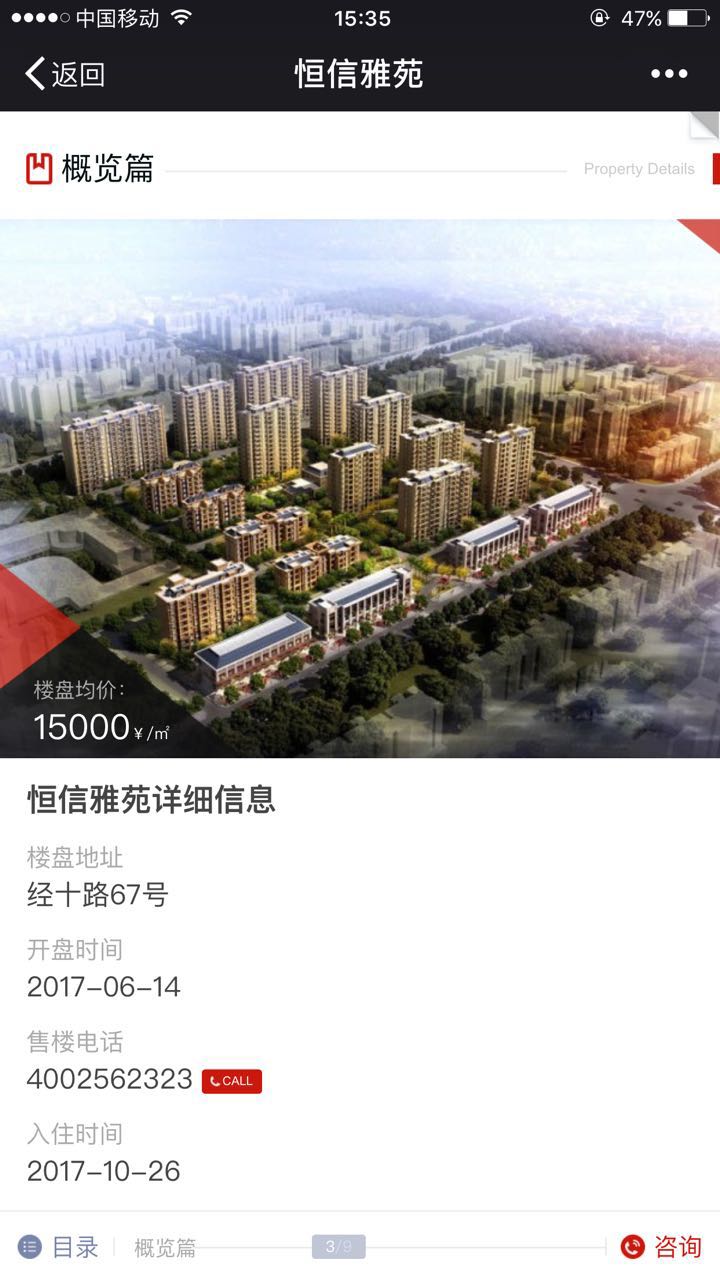Viewport: 720px width, 1280px height.
Task: Call the sales phone via CALL button
Action: pos(231,1081)
